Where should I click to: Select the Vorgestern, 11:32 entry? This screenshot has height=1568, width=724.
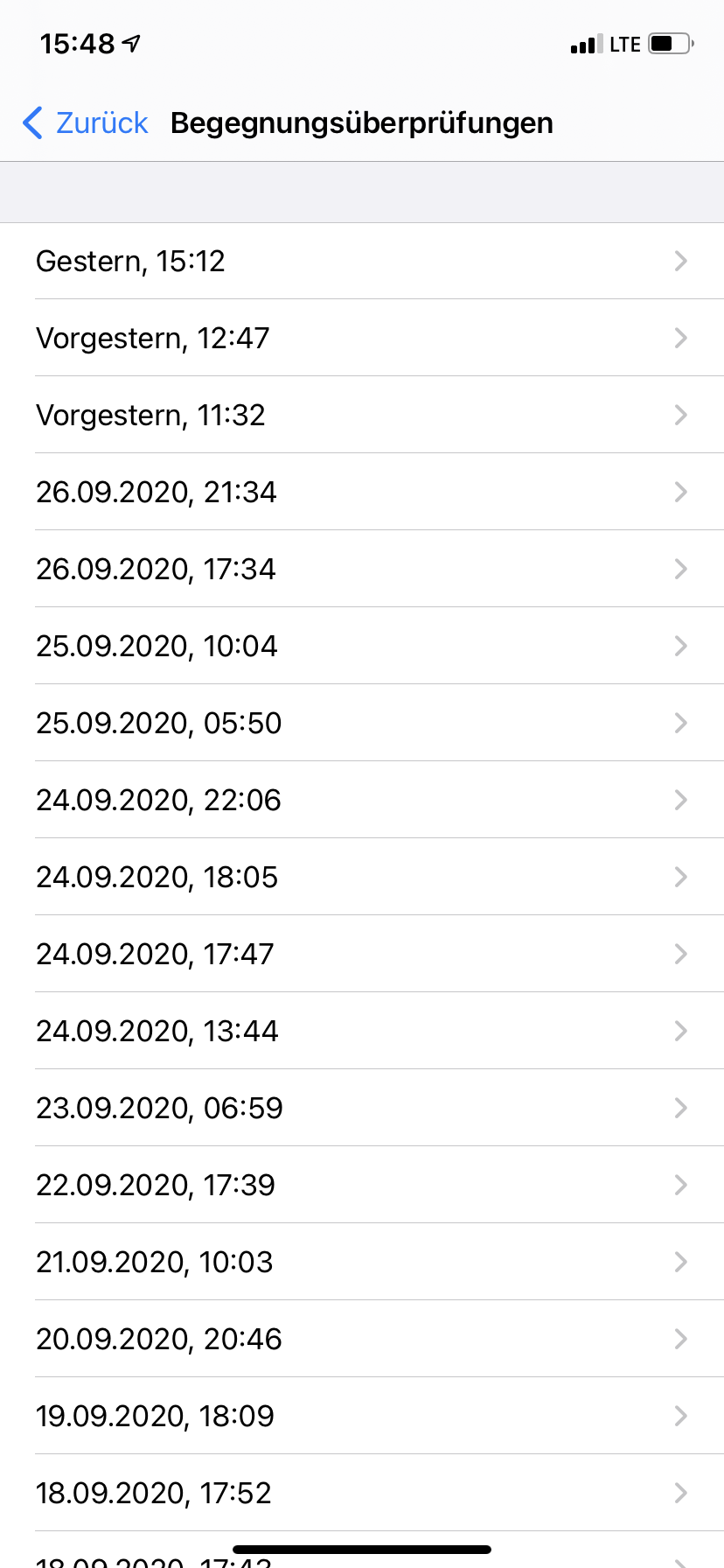point(362,416)
